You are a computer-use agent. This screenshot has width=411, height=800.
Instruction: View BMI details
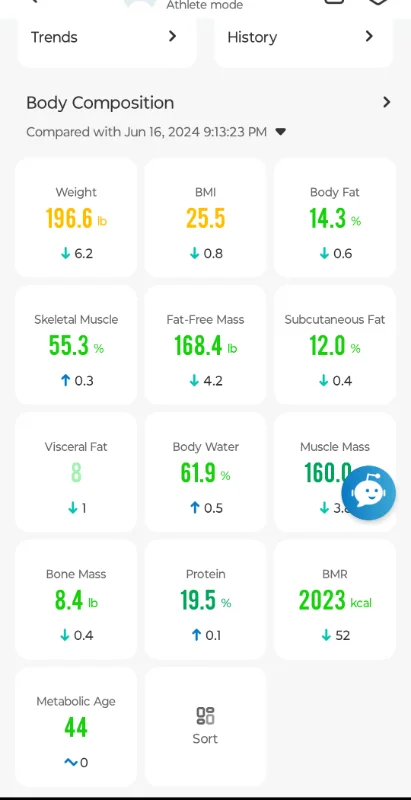click(x=205, y=218)
